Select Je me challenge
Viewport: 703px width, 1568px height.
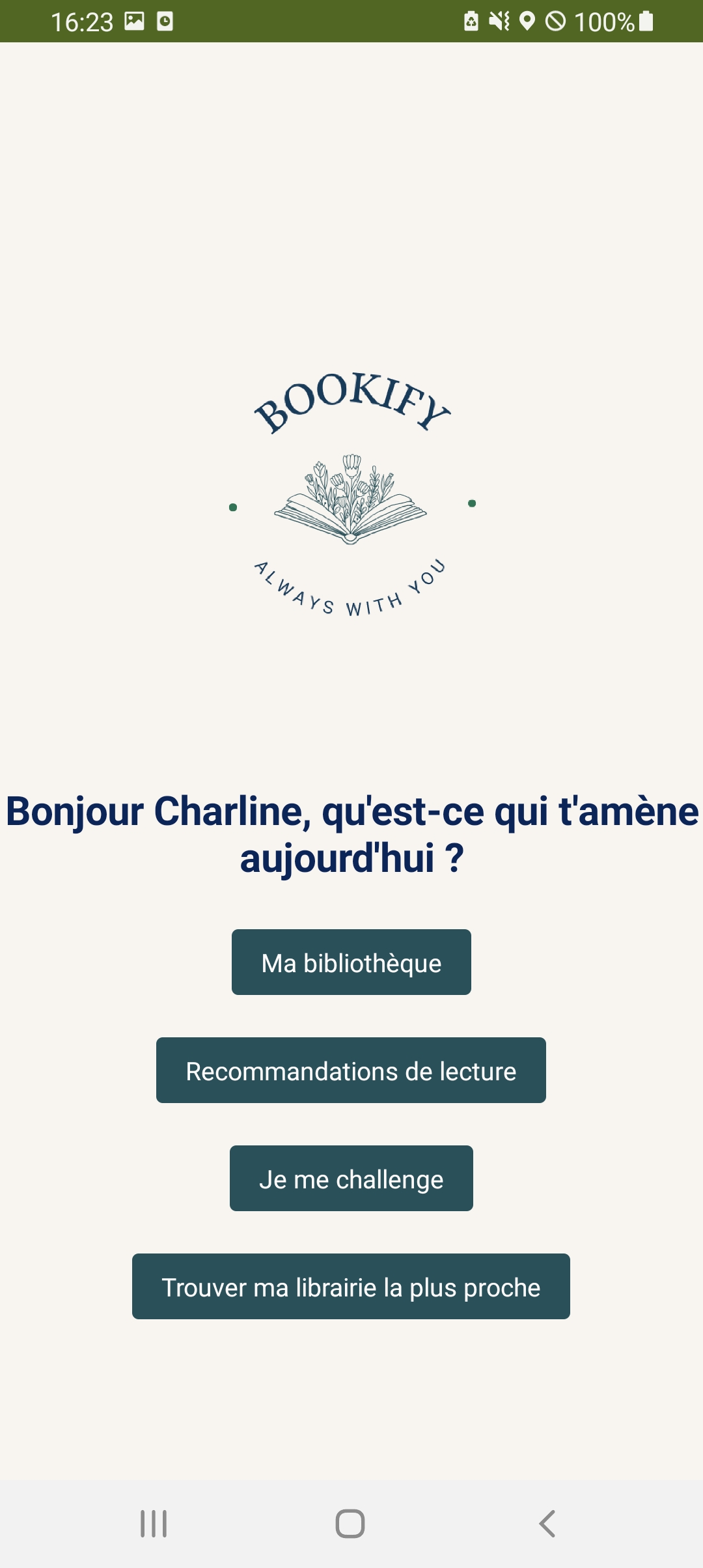(x=351, y=1178)
